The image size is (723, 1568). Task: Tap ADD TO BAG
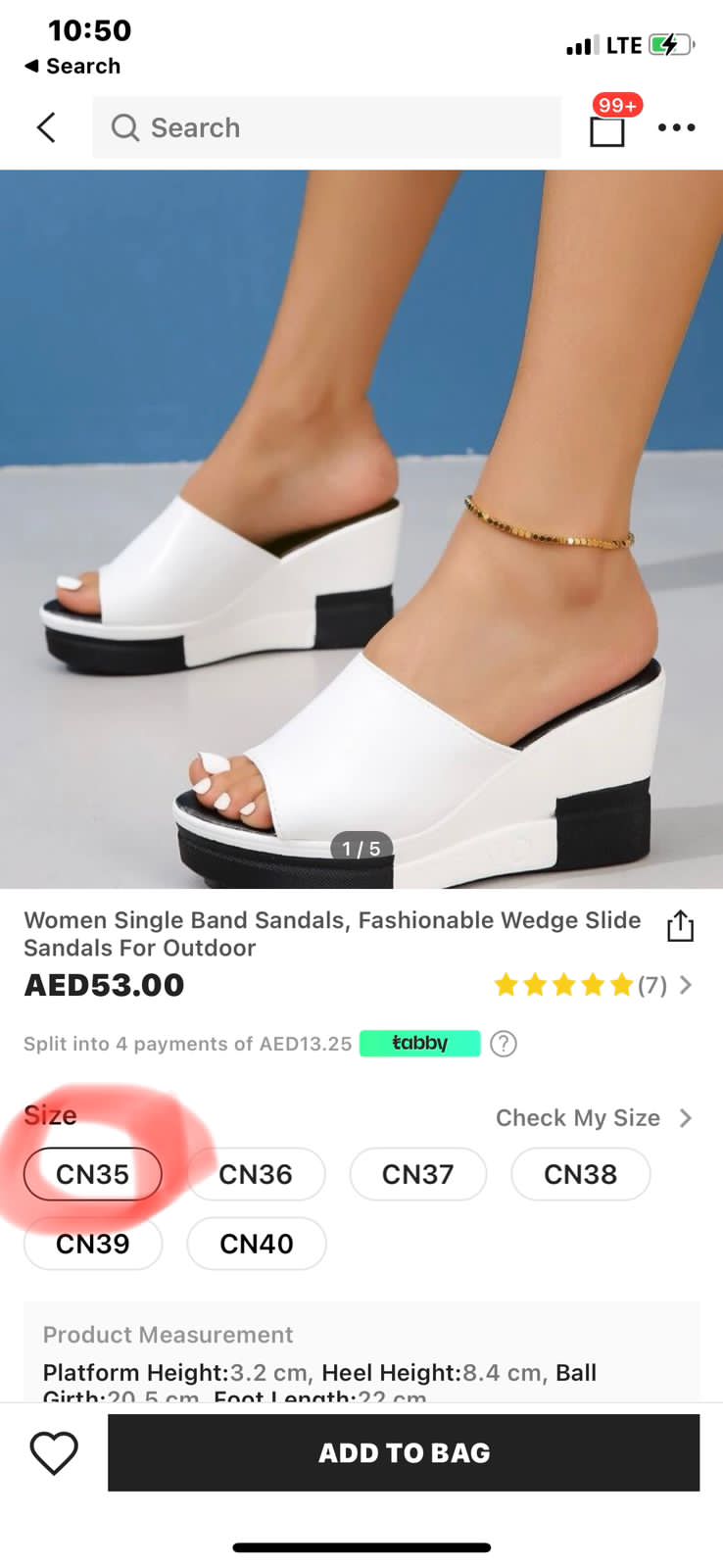tap(404, 1452)
